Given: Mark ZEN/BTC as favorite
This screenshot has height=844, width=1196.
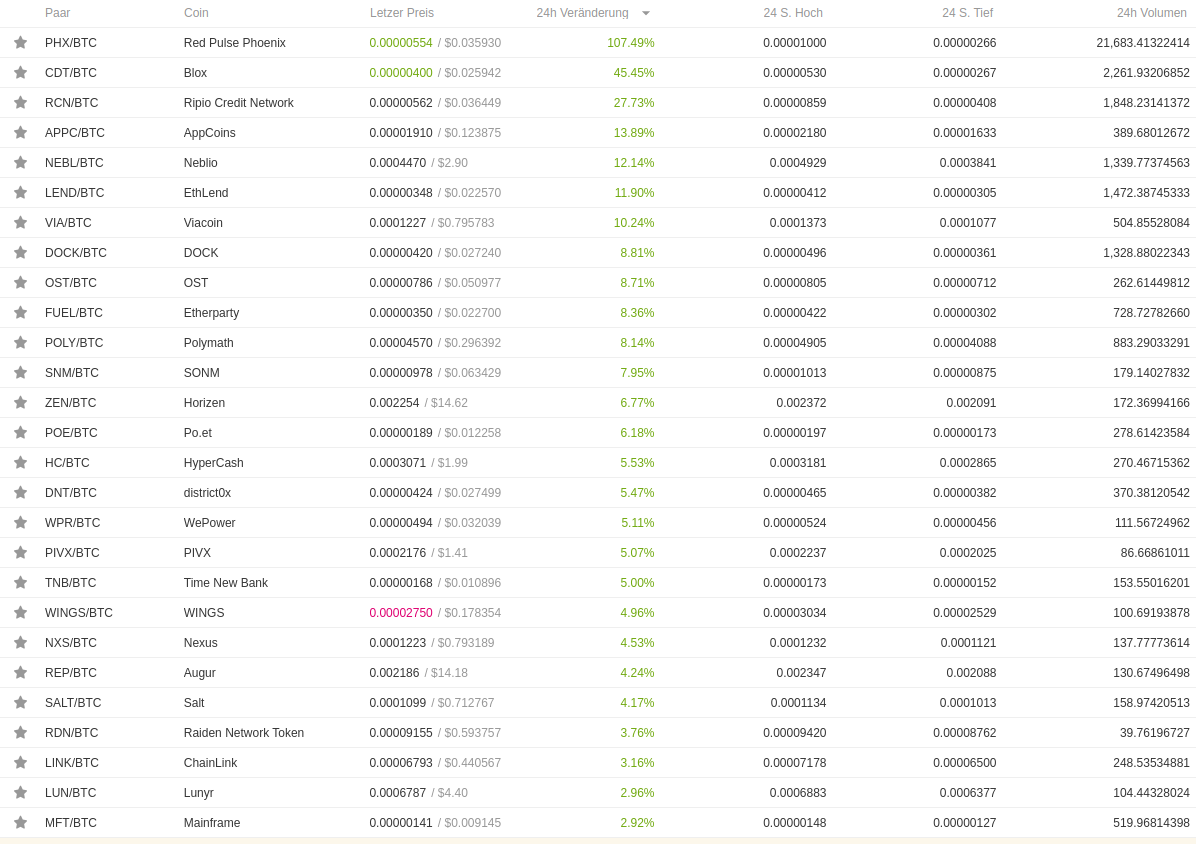Looking at the screenshot, I should pyautogui.click(x=20, y=403).
